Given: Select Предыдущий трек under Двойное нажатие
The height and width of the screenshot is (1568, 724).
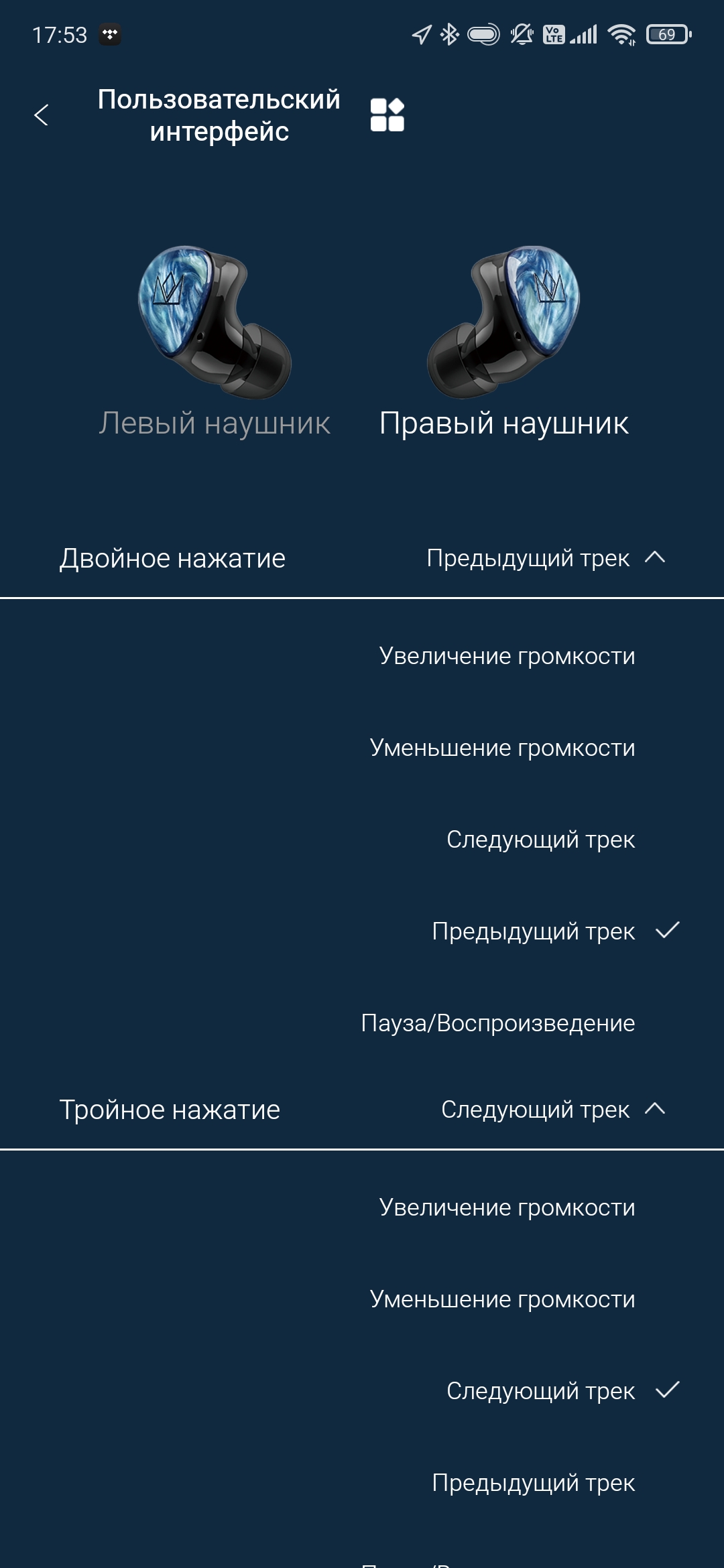Looking at the screenshot, I should 533,931.
